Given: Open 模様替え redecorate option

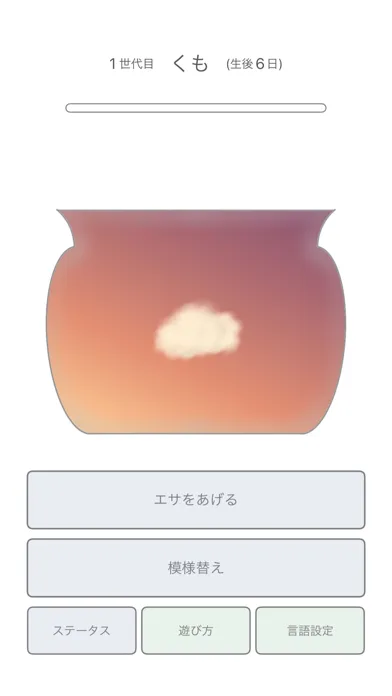Looking at the screenshot, I should pos(196,568).
